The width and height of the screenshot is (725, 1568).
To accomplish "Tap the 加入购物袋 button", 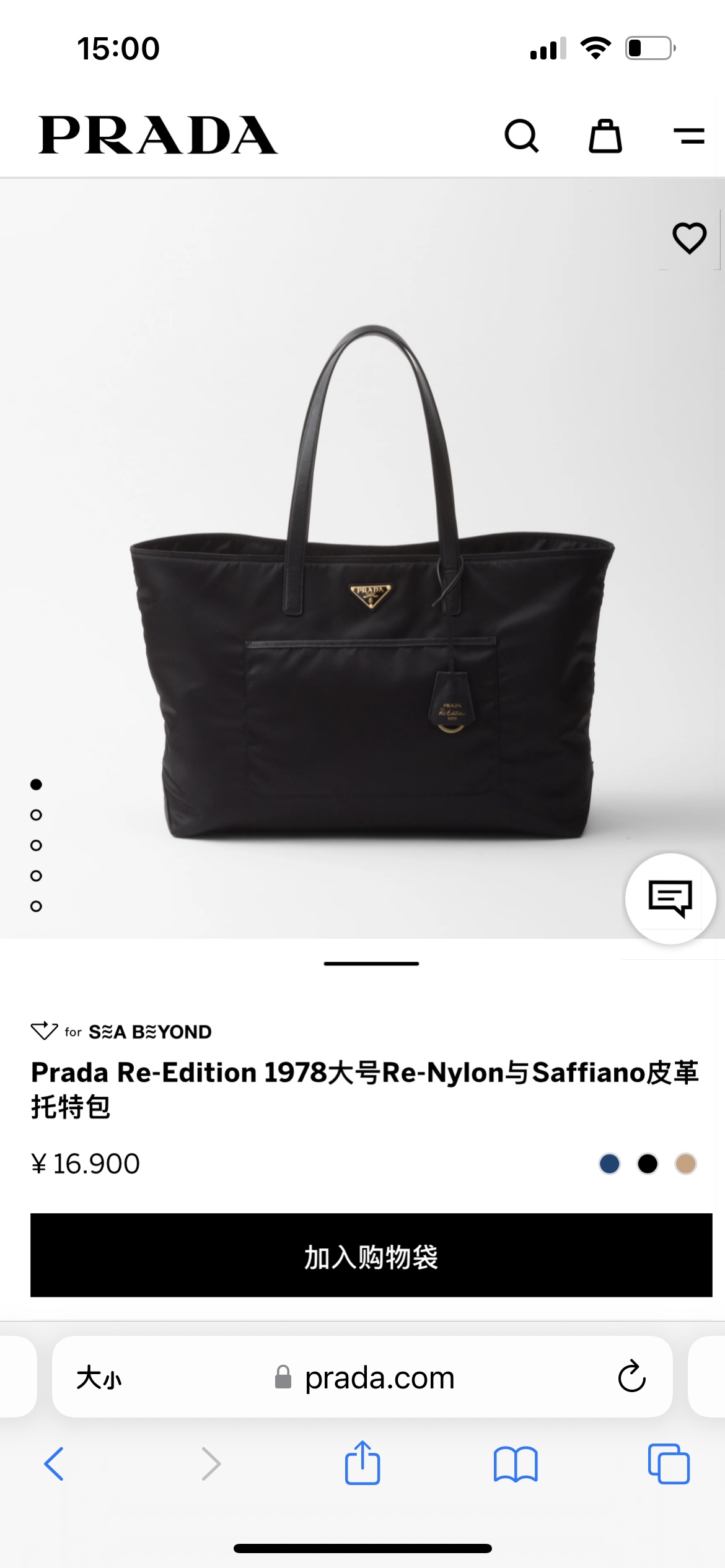I will pos(371,1255).
